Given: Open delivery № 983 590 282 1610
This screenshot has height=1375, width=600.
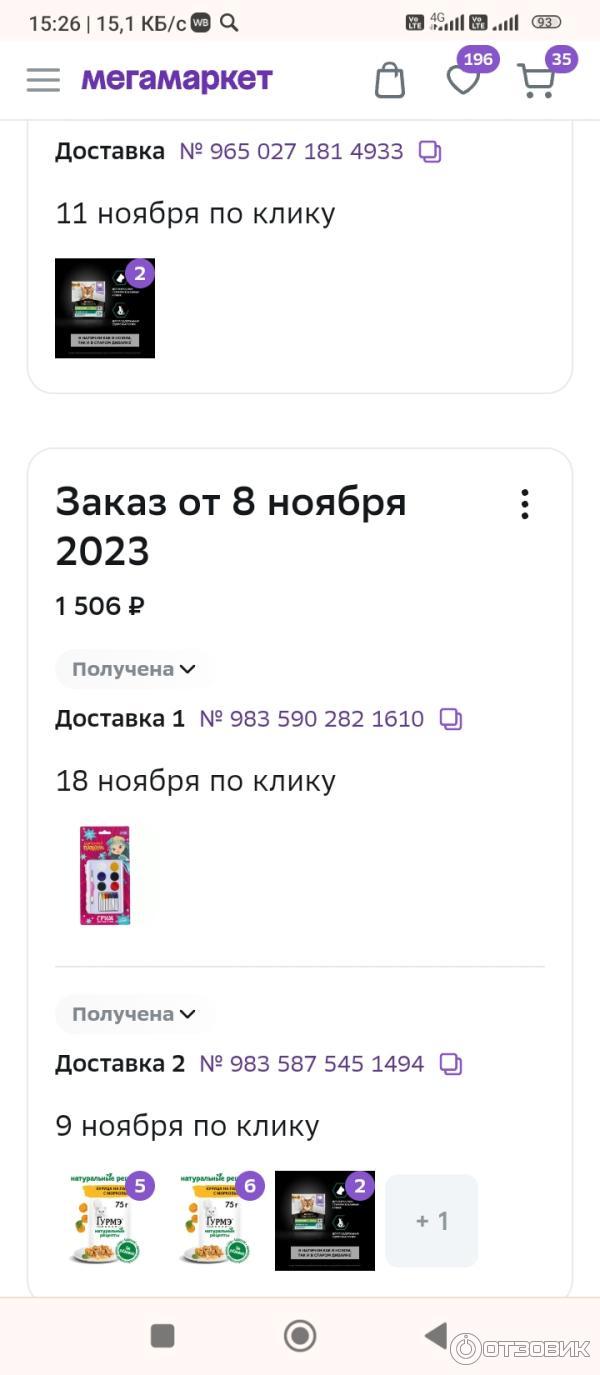Looking at the screenshot, I should coord(312,719).
